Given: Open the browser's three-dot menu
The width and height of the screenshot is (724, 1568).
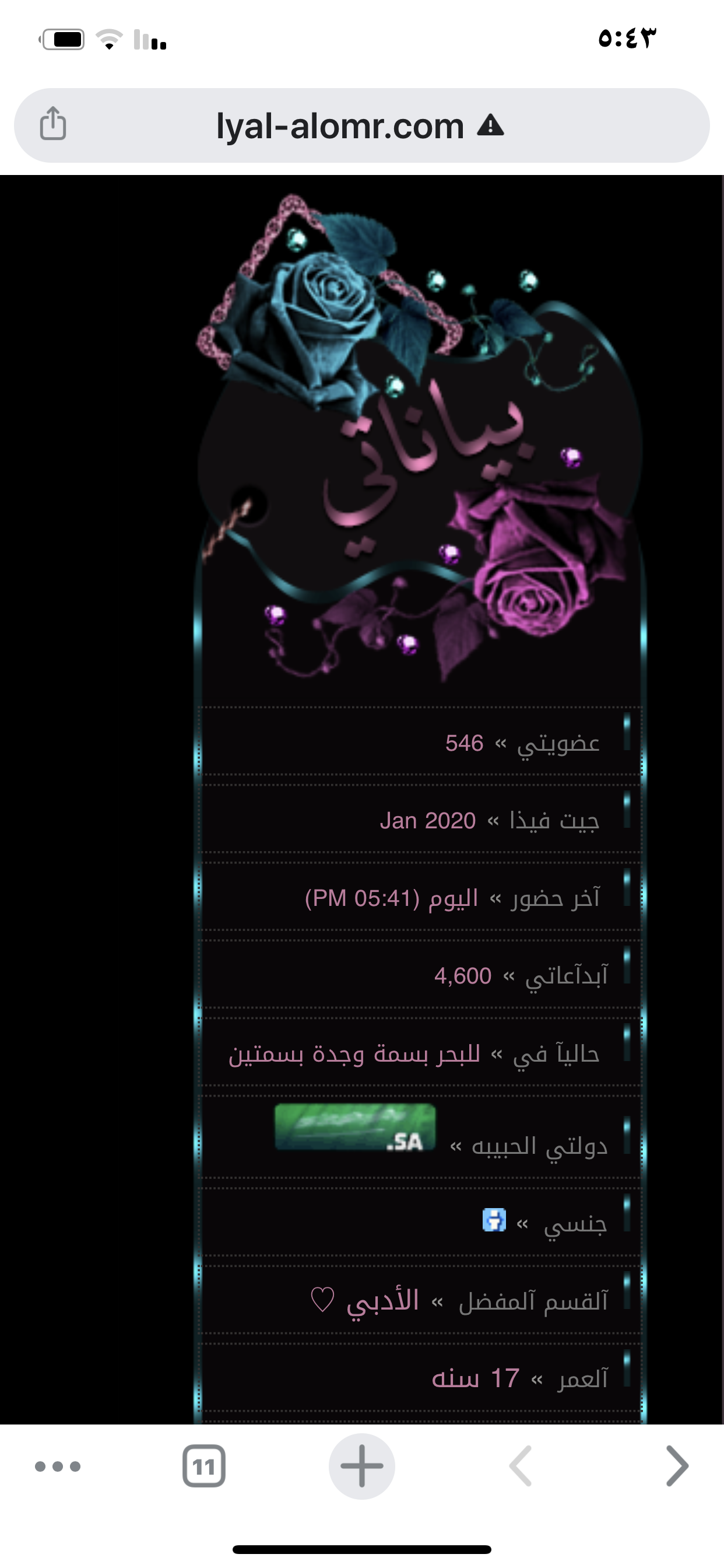Looking at the screenshot, I should coord(58,1466).
